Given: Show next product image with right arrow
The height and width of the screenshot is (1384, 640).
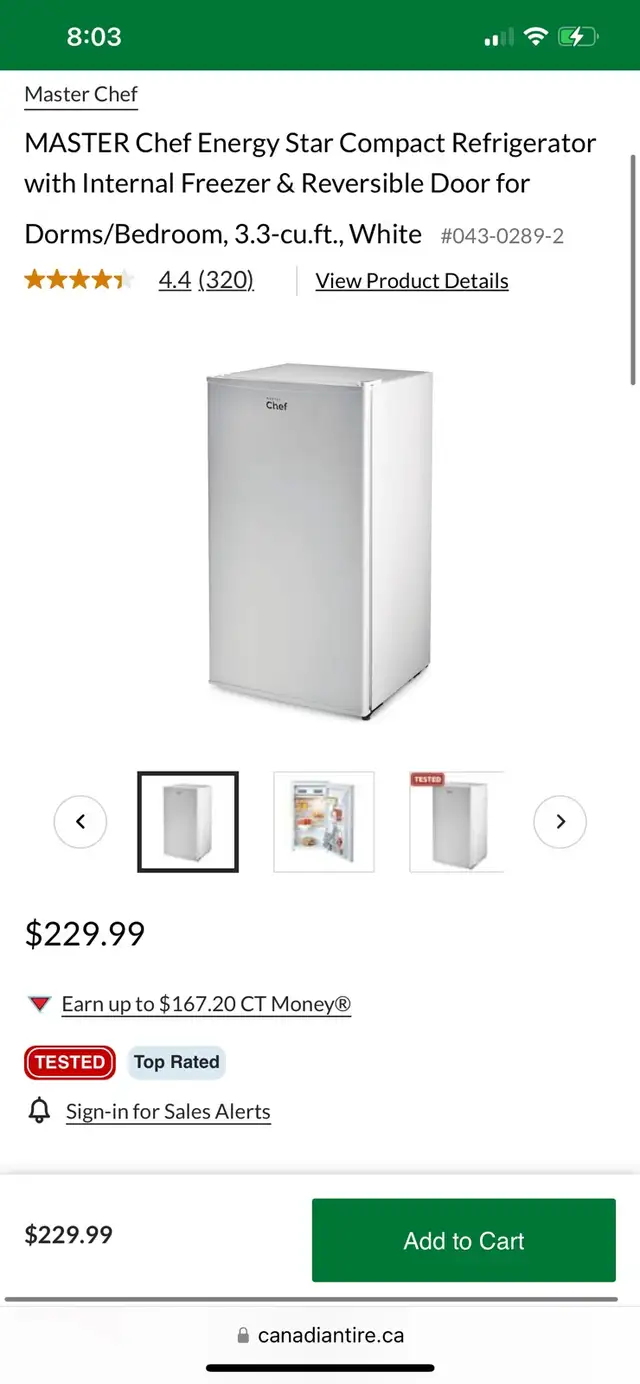Looking at the screenshot, I should click(x=560, y=822).
